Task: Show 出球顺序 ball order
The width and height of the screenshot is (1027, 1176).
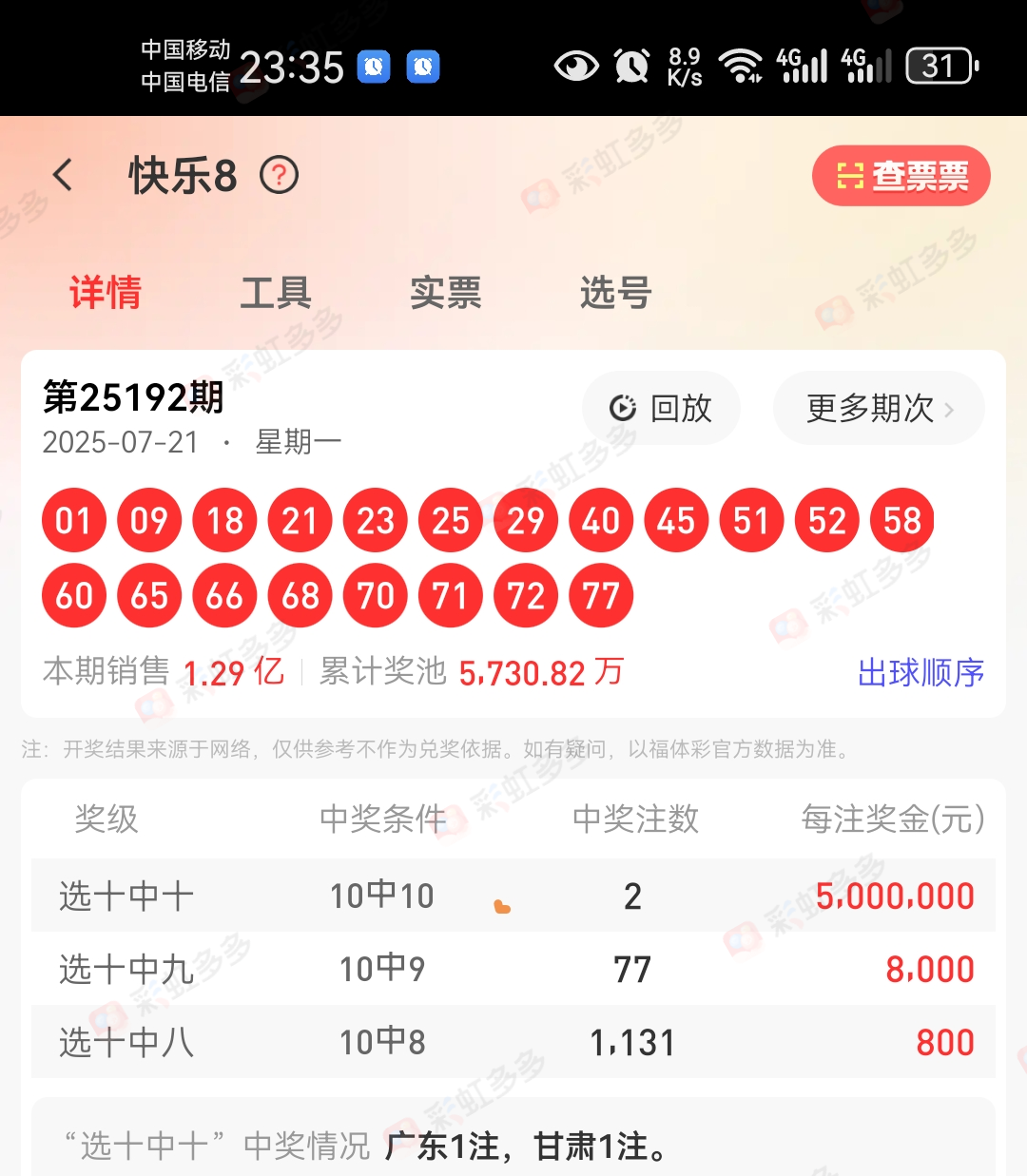Action: 920,673
